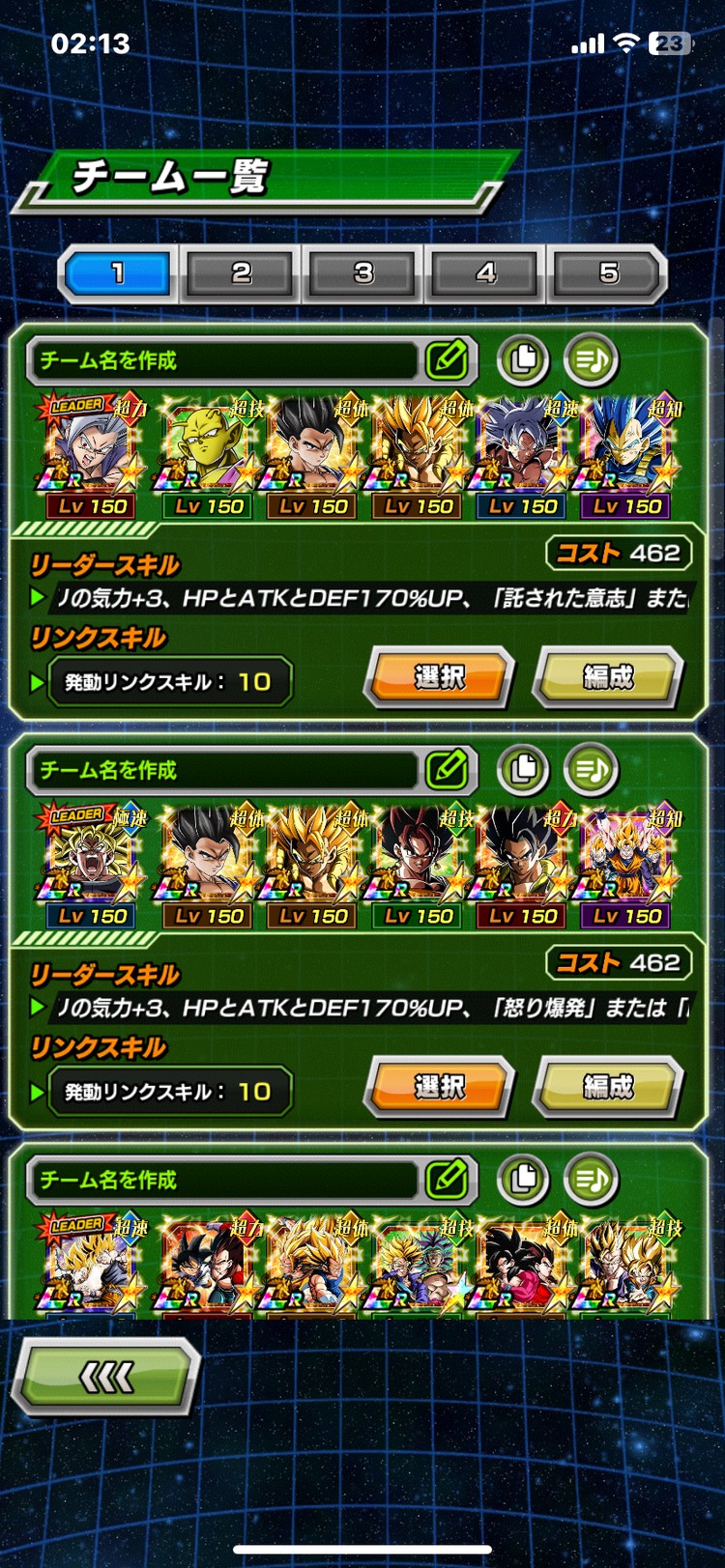
Task: Switch to team page 5 tab
Action: coord(608,273)
